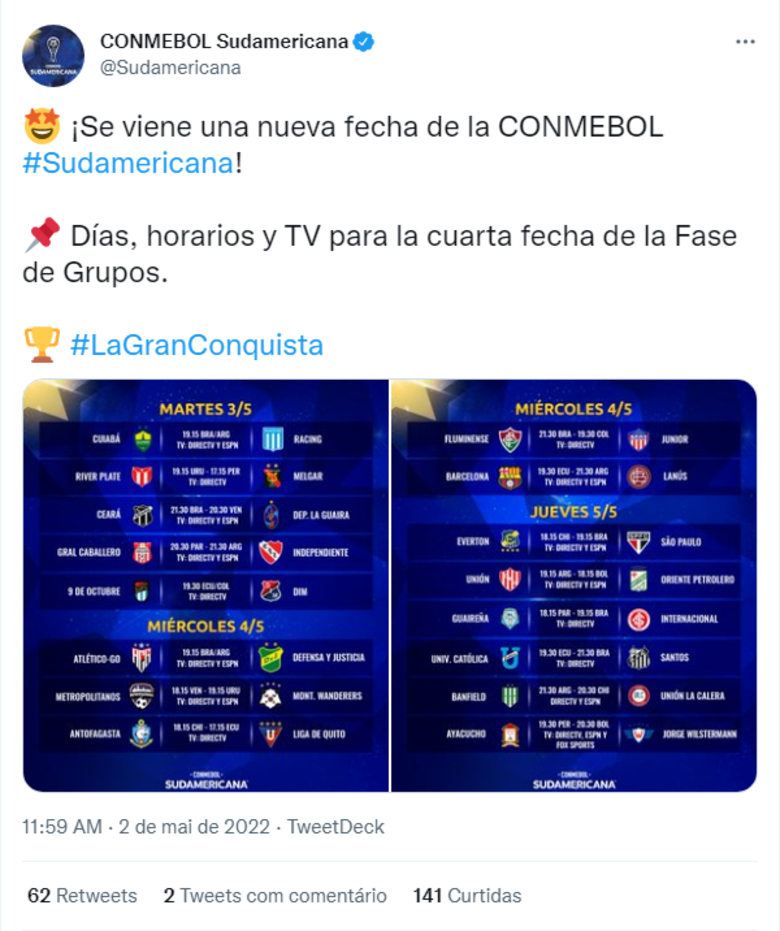Open the #Sudamericana hashtag
The width and height of the screenshot is (780, 931).
[127, 162]
